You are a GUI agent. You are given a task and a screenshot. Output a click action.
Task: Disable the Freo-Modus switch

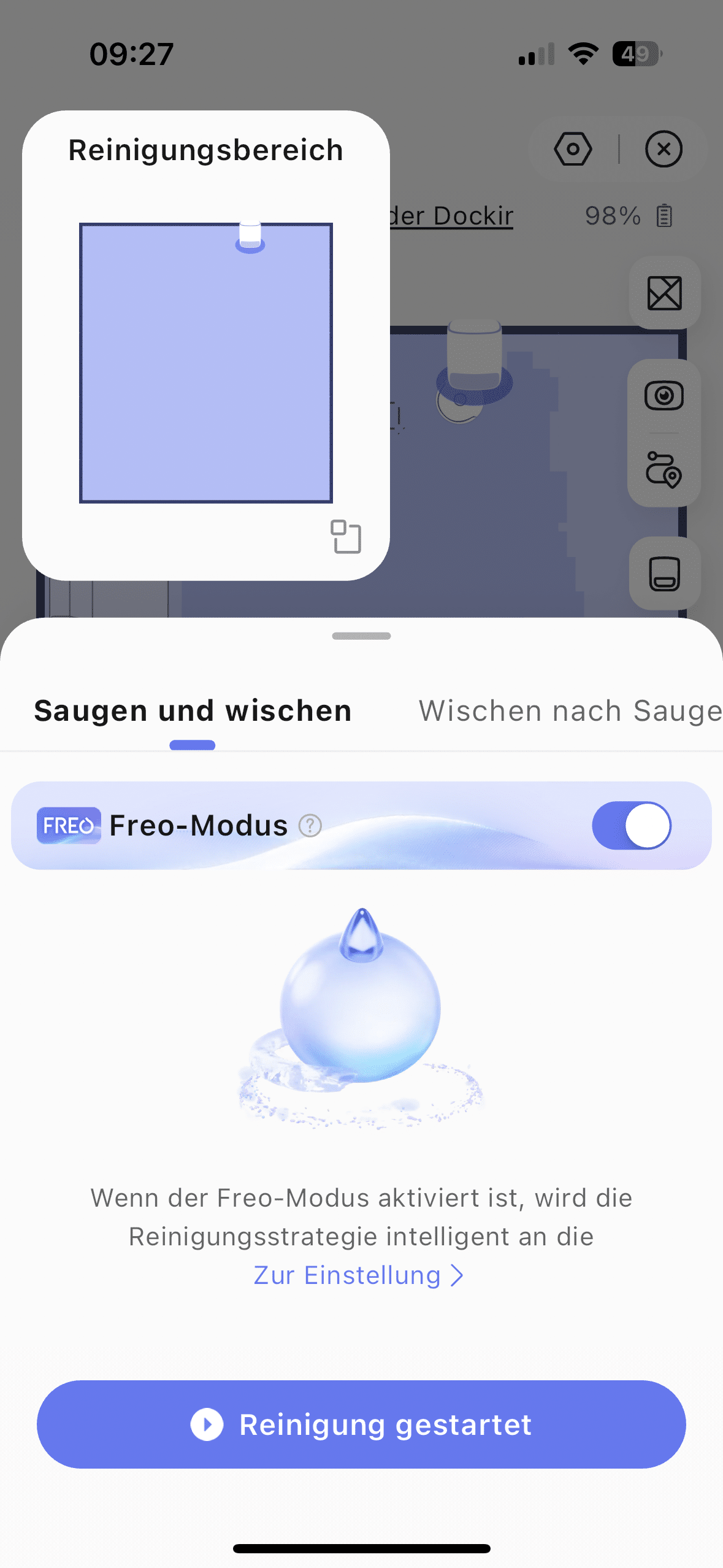pos(631,826)
